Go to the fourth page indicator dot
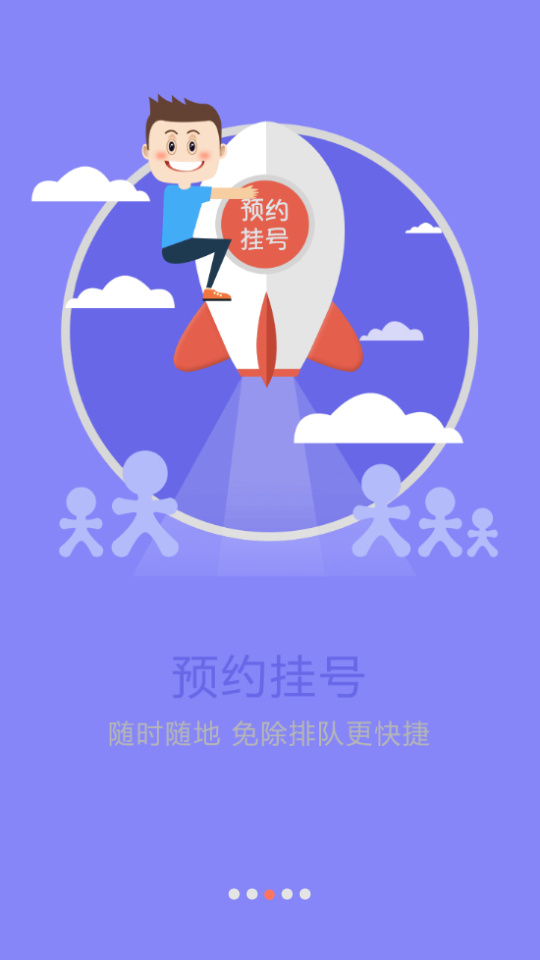540x960 pixels. [x=287, y=894]
